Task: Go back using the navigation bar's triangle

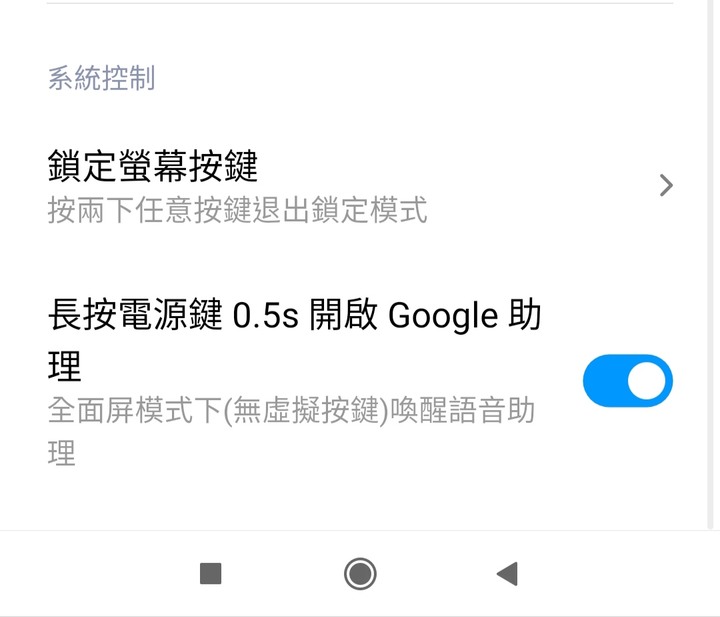Action: coord(507,574)
